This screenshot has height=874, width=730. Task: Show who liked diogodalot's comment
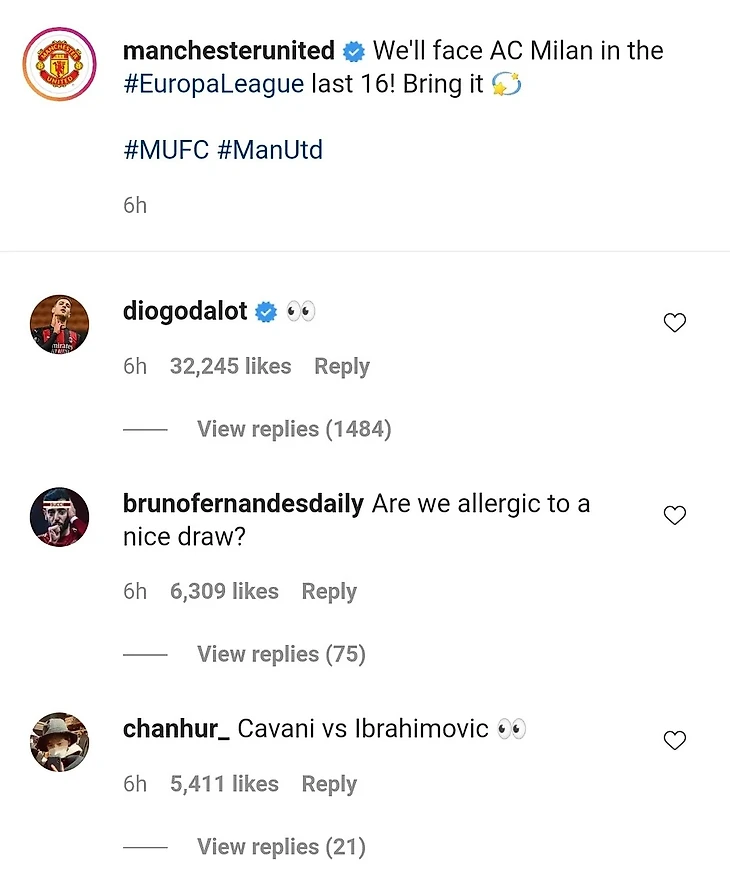pos(230,367)
